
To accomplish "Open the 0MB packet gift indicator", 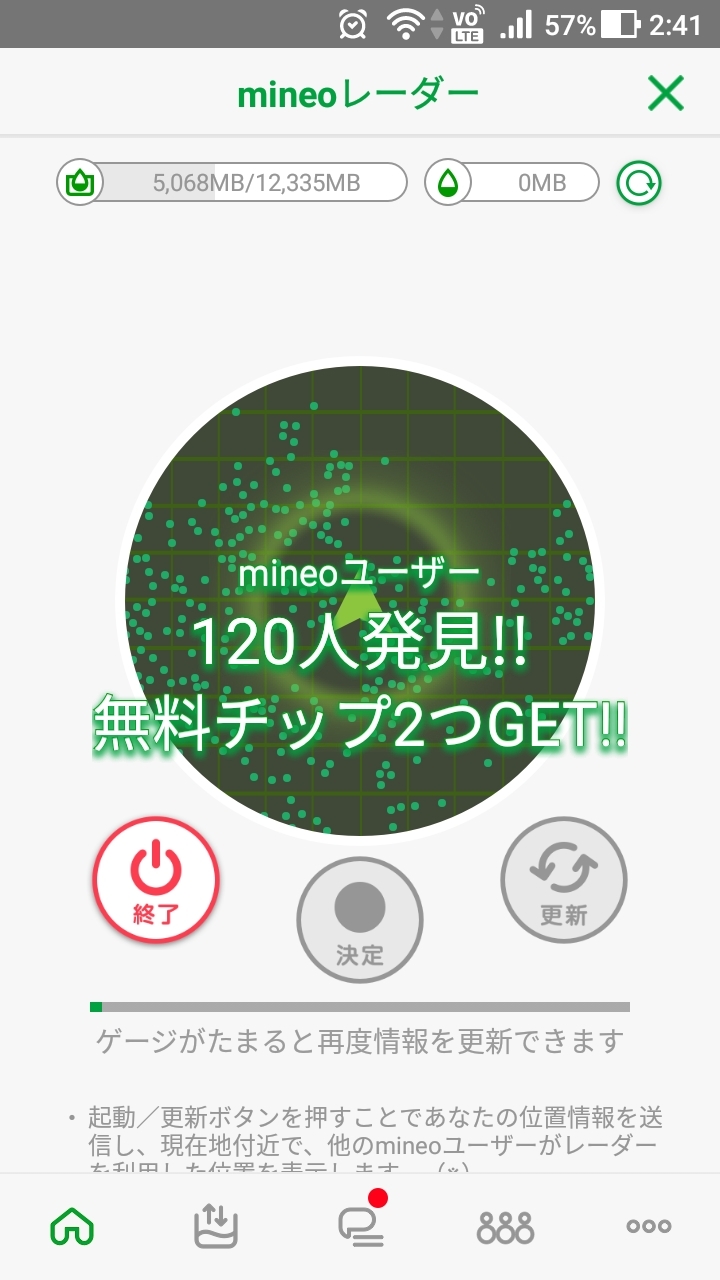I will [512, 183].
